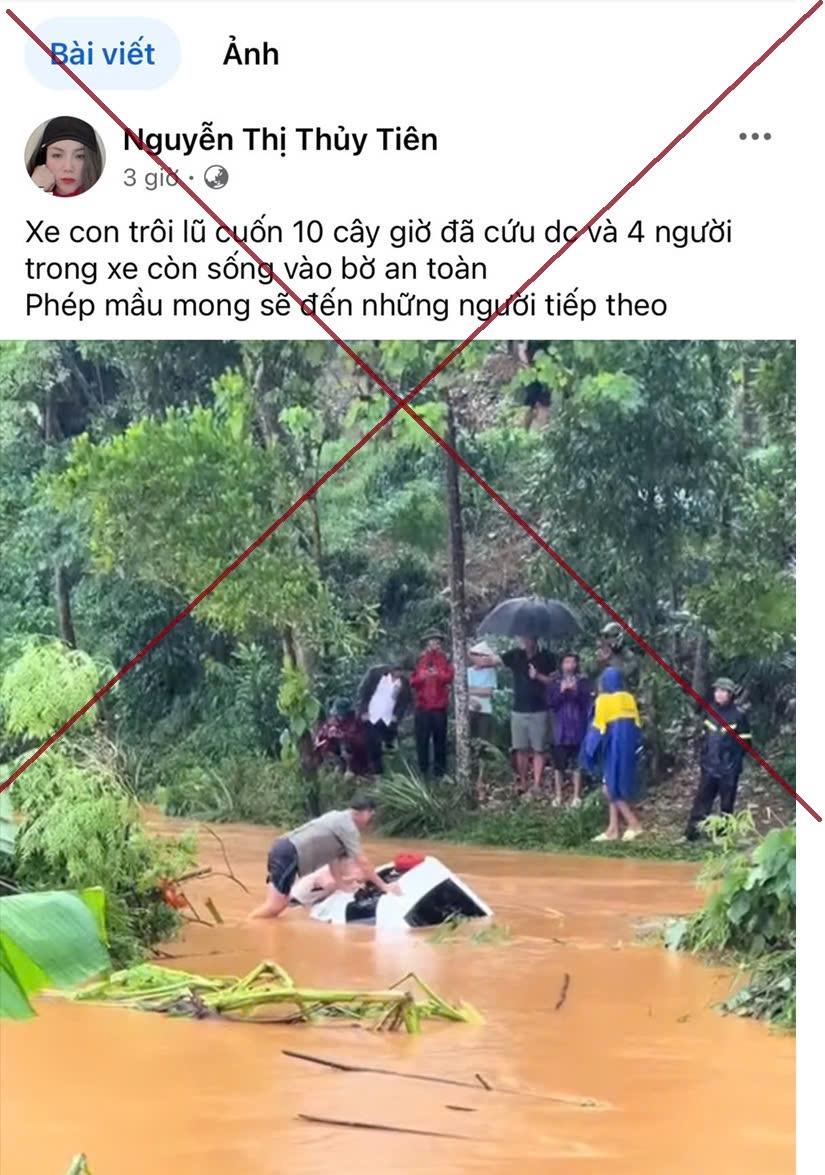Switch to the Ảnh tab
This screenshot has width=825, height=1175.
250,54
